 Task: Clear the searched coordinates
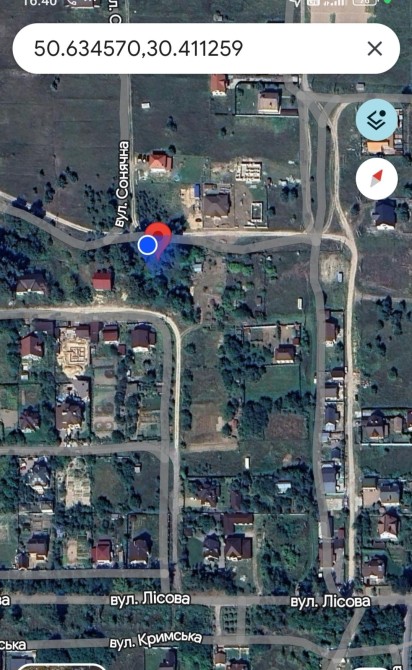375,49
